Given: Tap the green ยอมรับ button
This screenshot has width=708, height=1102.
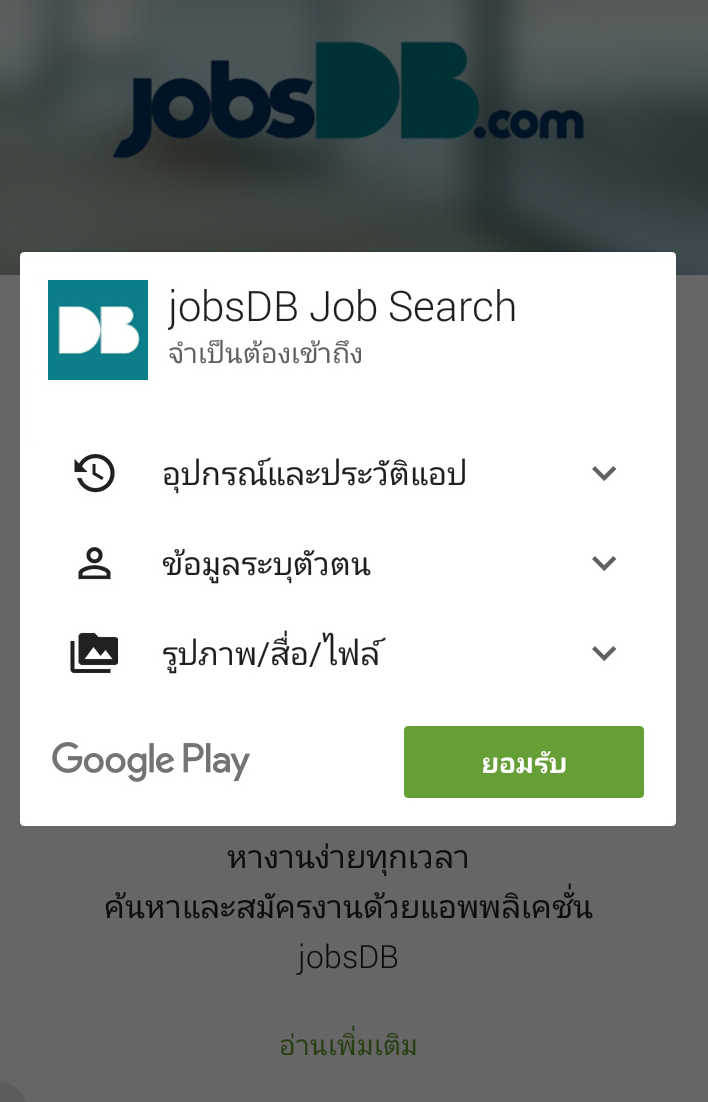Looking at the screenshot, I should coord(523,763).
